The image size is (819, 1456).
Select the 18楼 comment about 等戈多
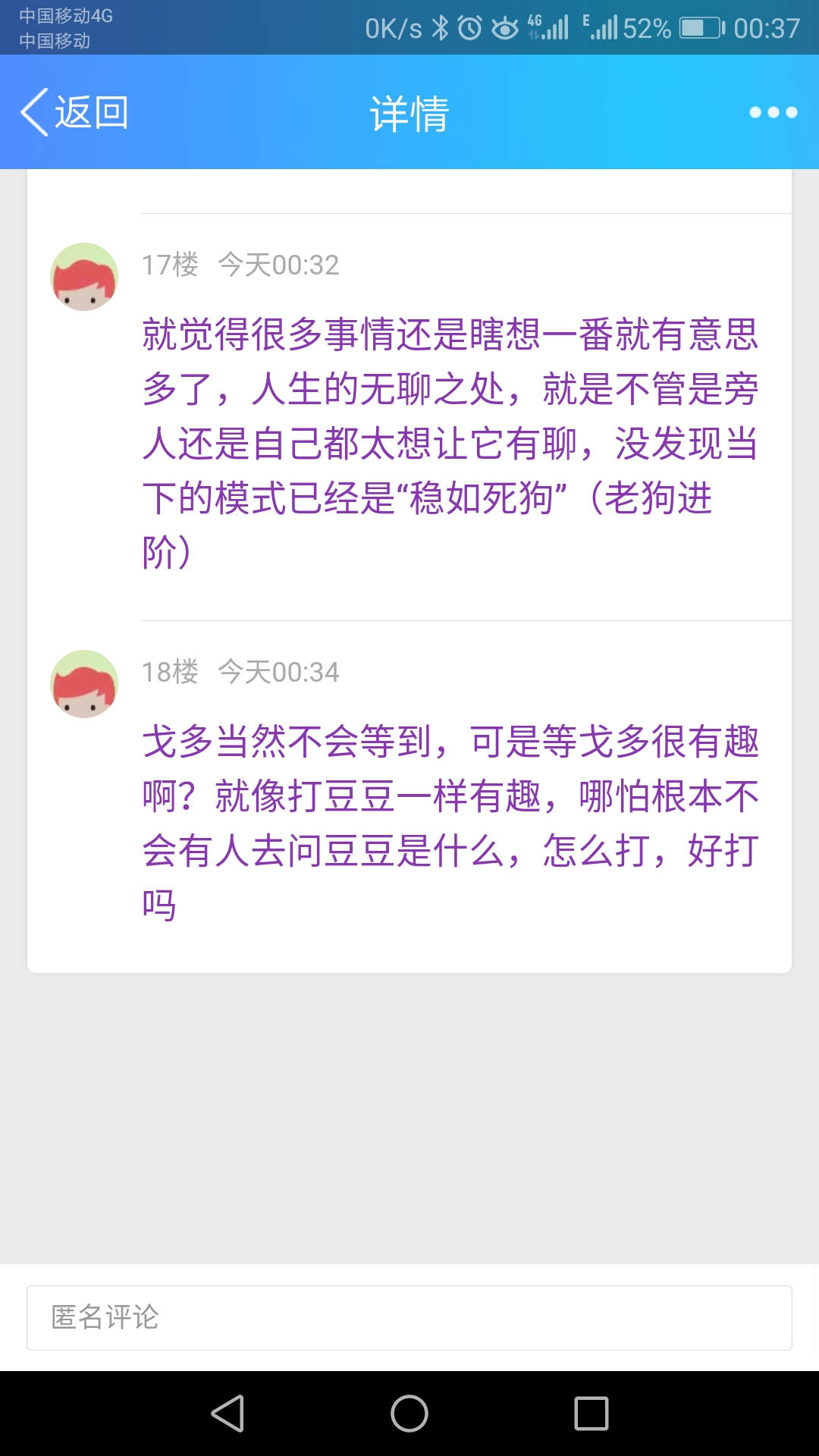coord(450,823)
